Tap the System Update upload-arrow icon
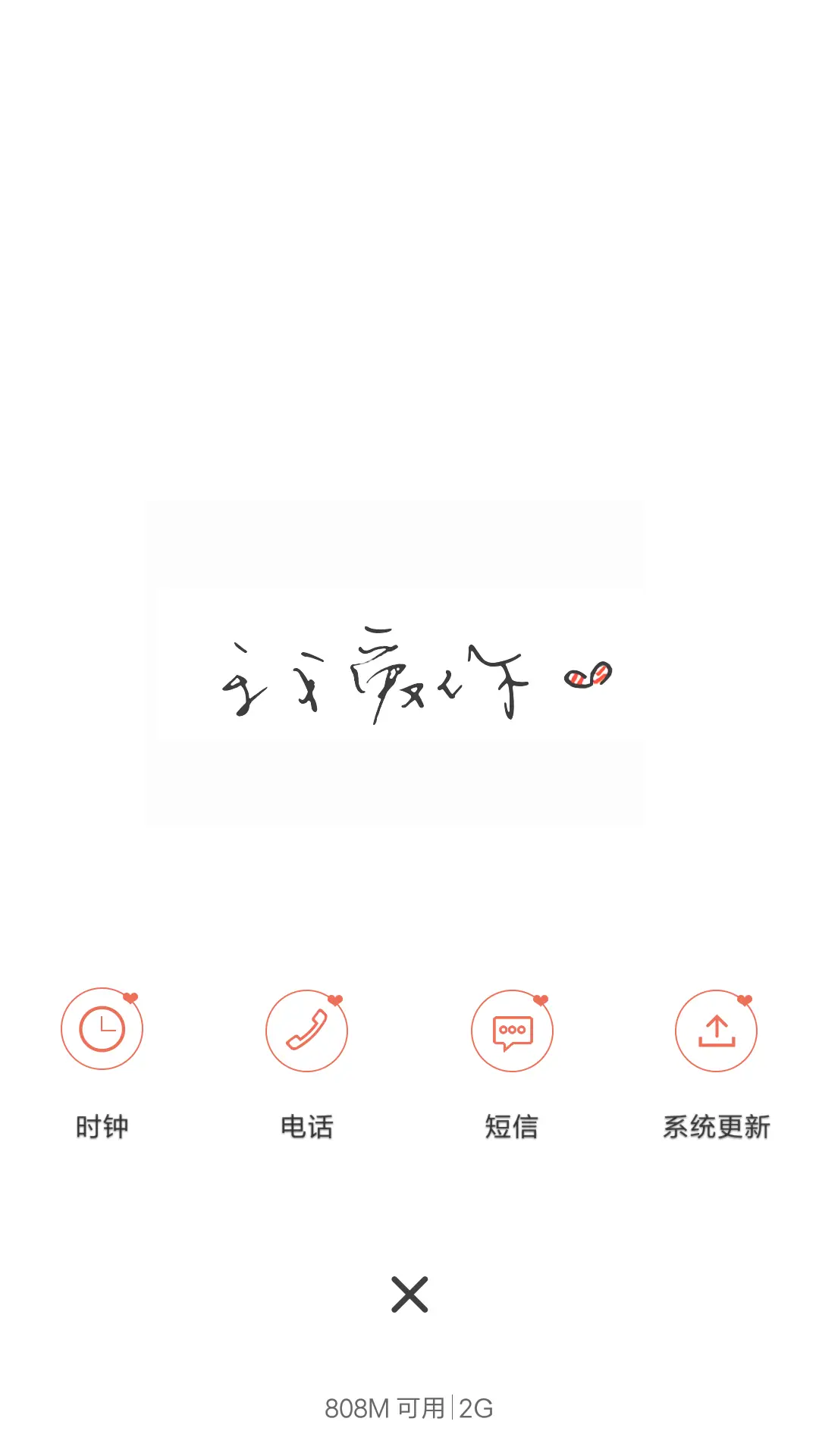Screen dimensions: 819x1456 pos(717,1030)
